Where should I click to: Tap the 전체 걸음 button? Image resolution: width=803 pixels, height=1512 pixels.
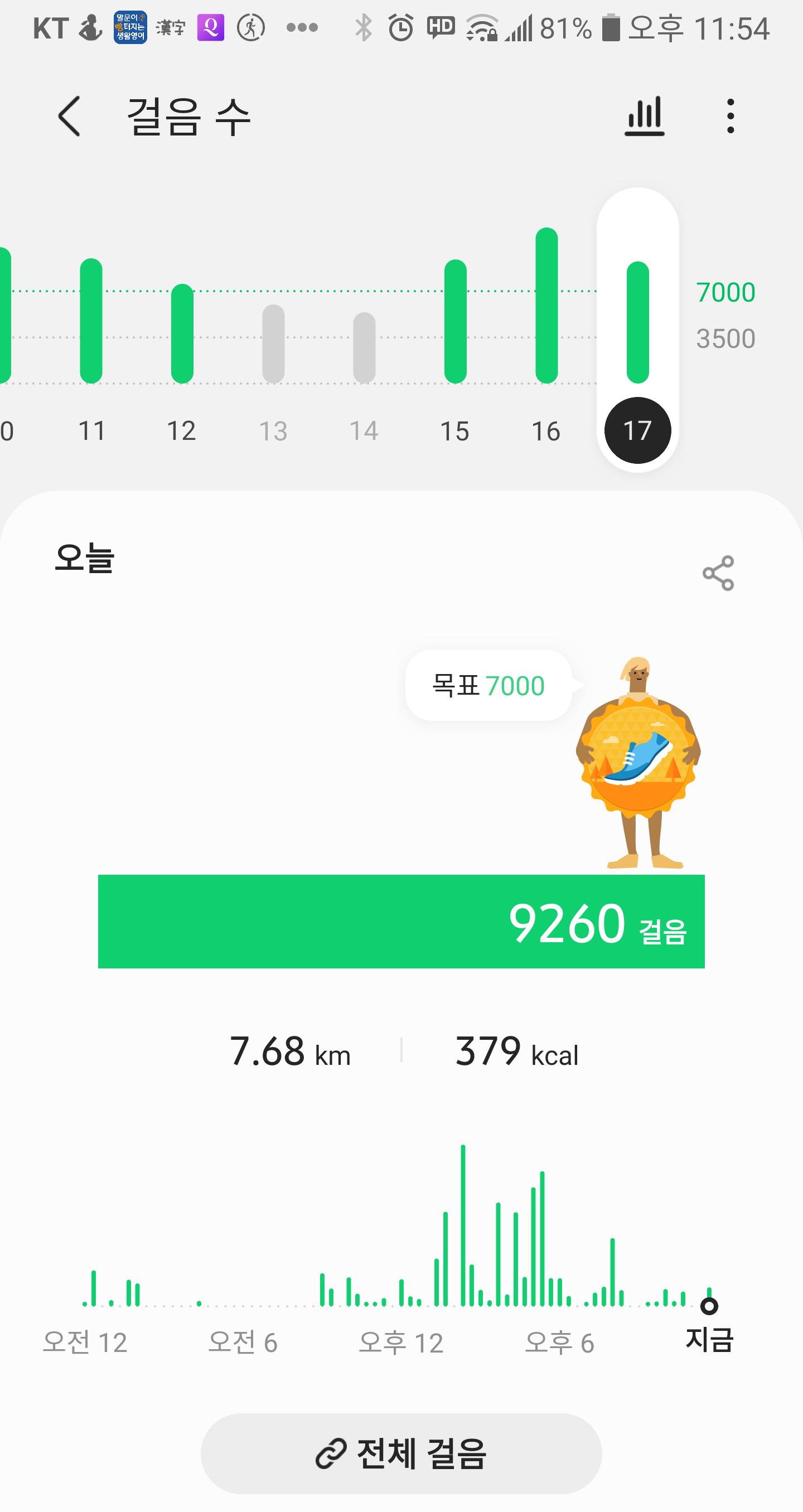401,1453
